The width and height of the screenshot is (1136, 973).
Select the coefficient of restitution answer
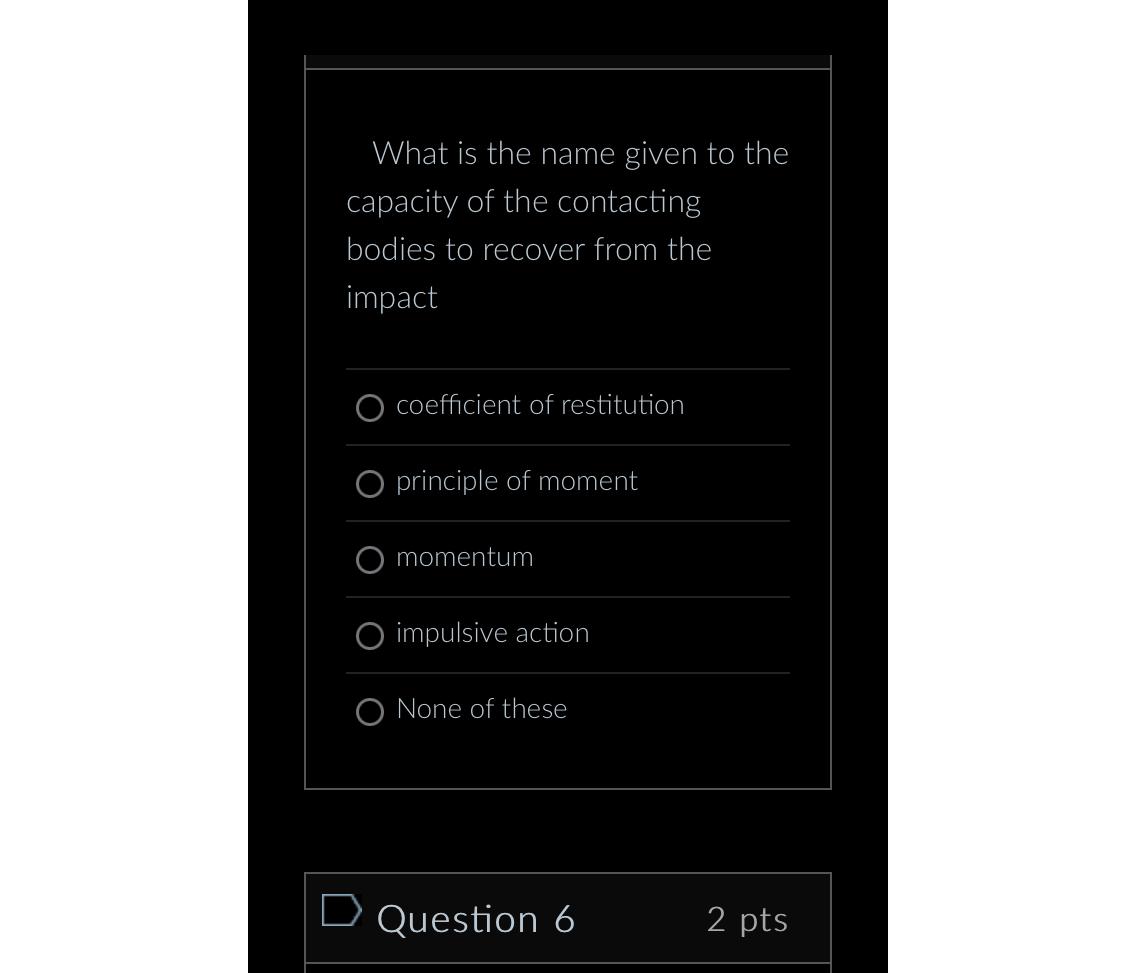click(370, 408)
